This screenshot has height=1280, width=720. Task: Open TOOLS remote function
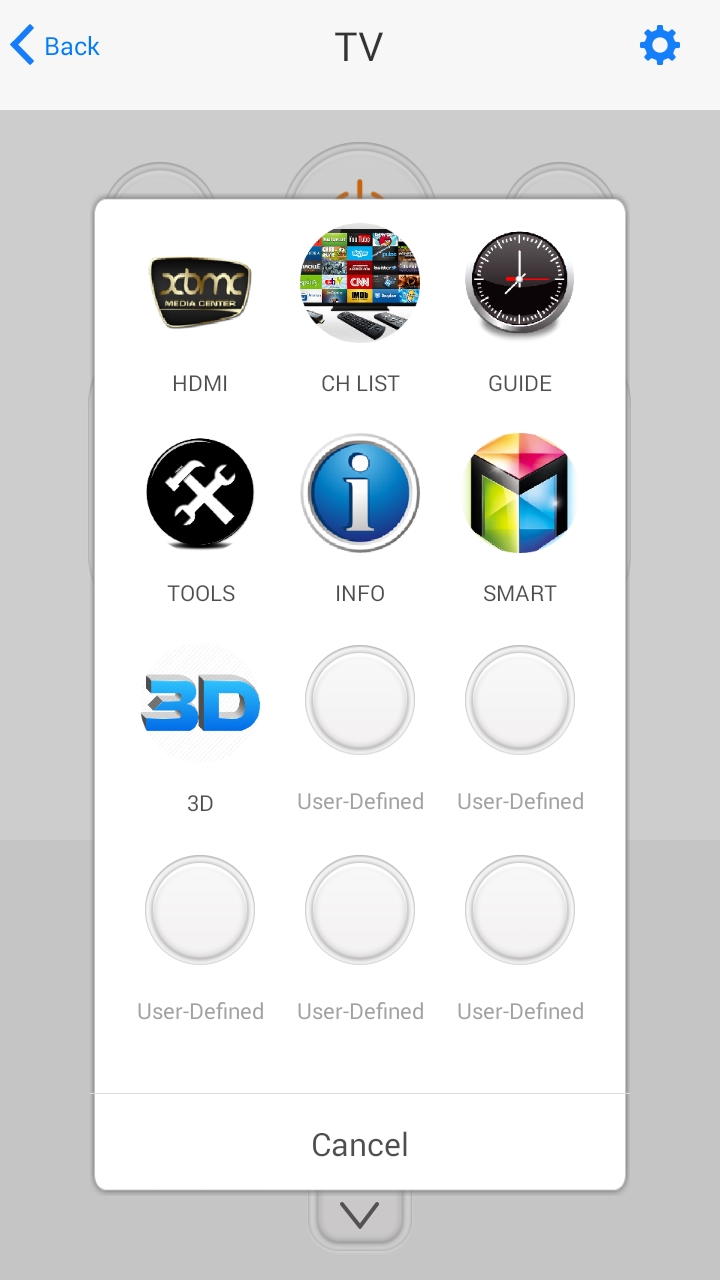pyautogui.click(x=200, y=494)
